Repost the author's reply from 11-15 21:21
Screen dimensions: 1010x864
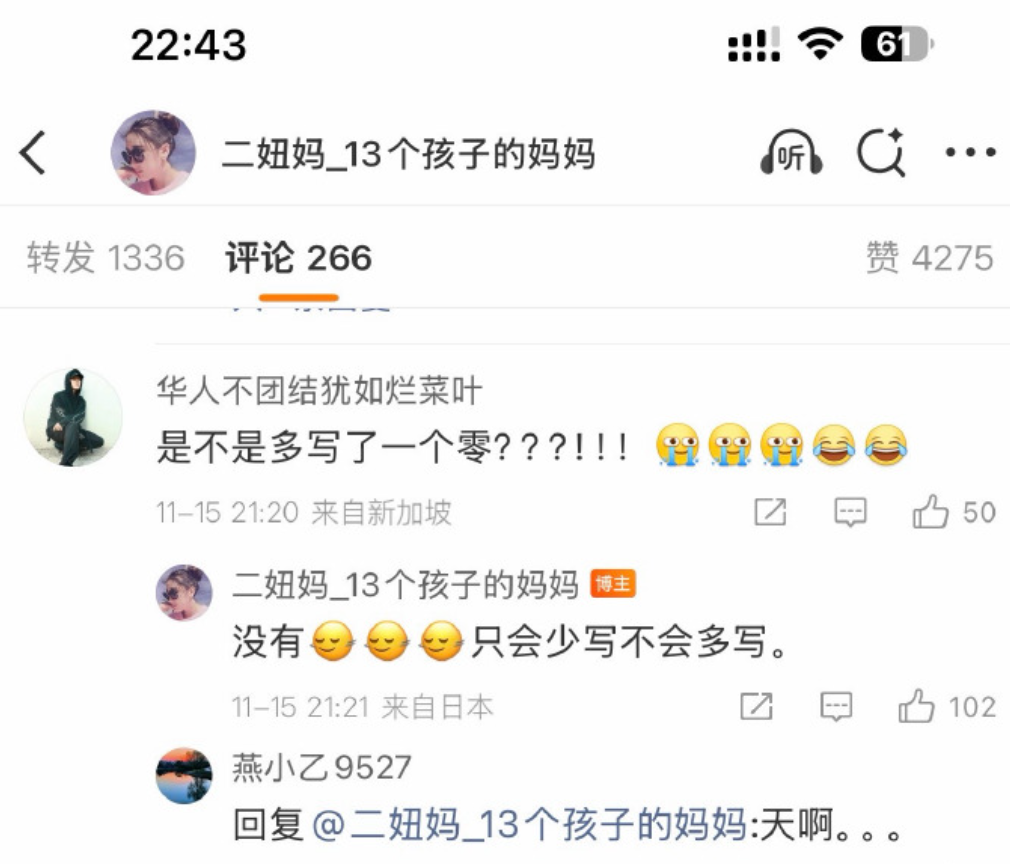pos(756,708)
